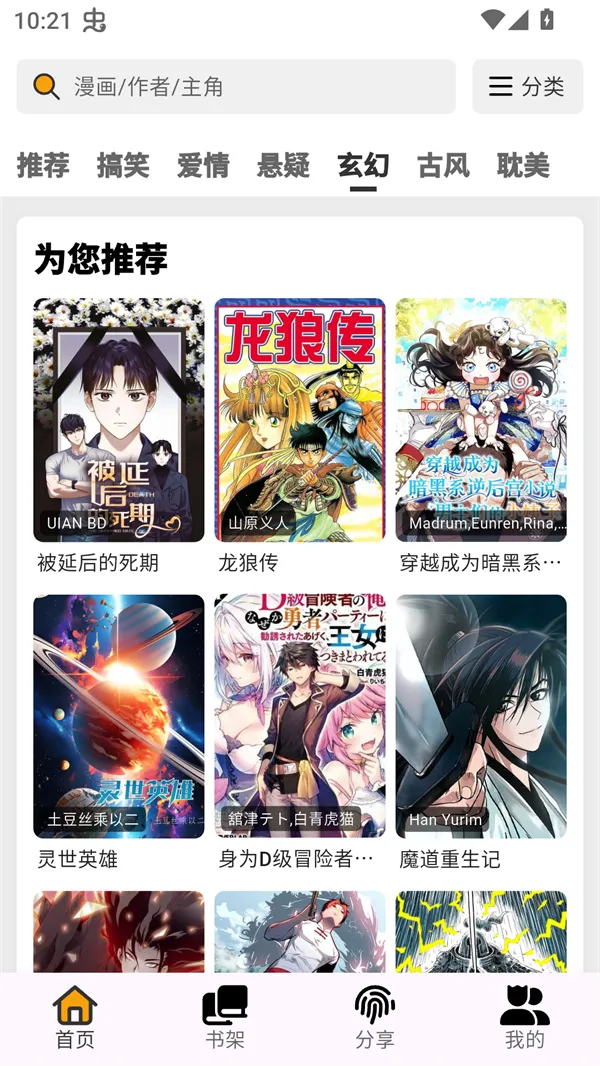Open the 书架 bookshelf tab
This screenshot has width=600, height=1066.
pos(225,1017)
